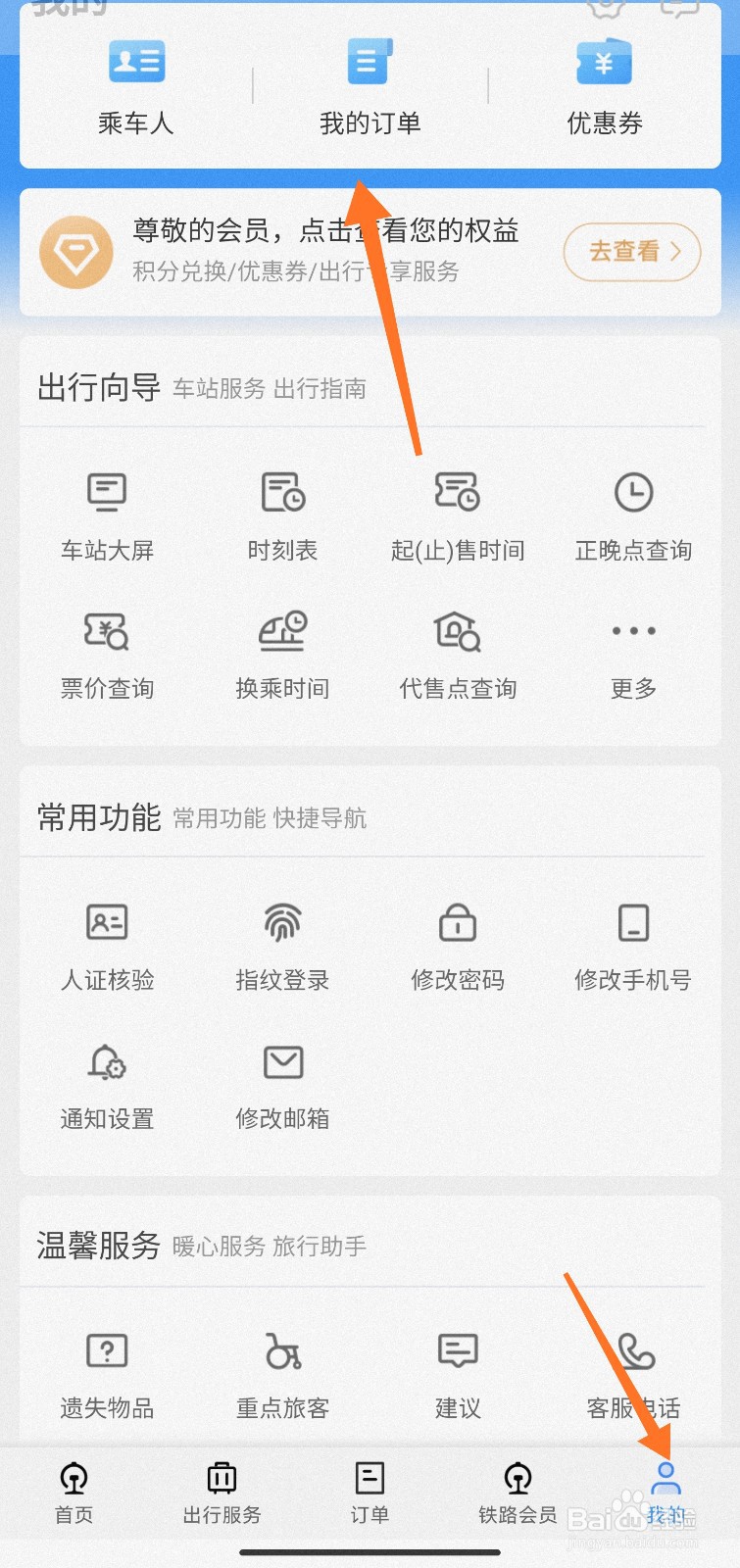Viewport: 740px width, 1568px height.
Task: Find agencies with 代售点查询
Action: click(x=457, y=652)
